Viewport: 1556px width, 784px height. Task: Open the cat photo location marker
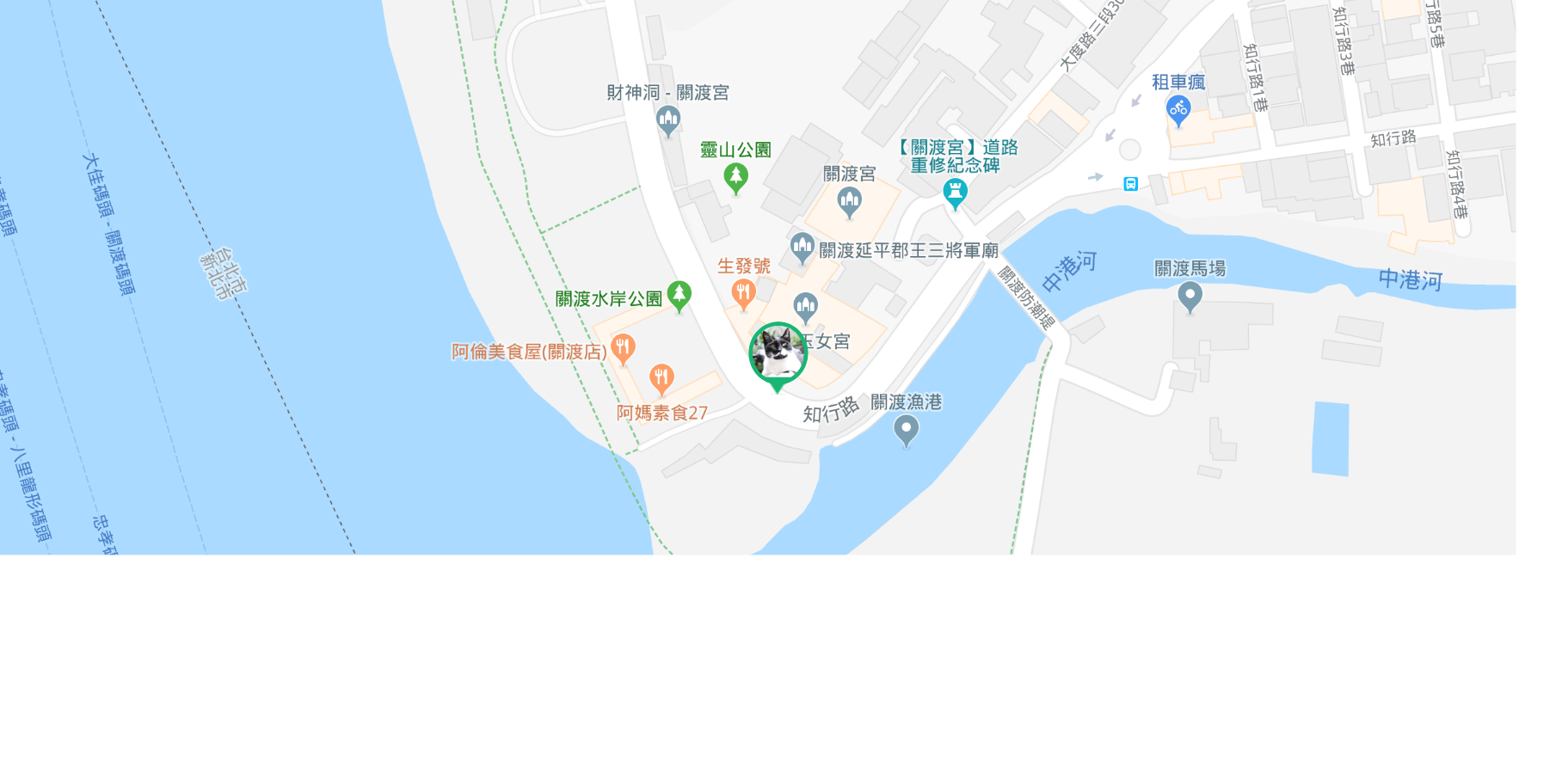778,352
